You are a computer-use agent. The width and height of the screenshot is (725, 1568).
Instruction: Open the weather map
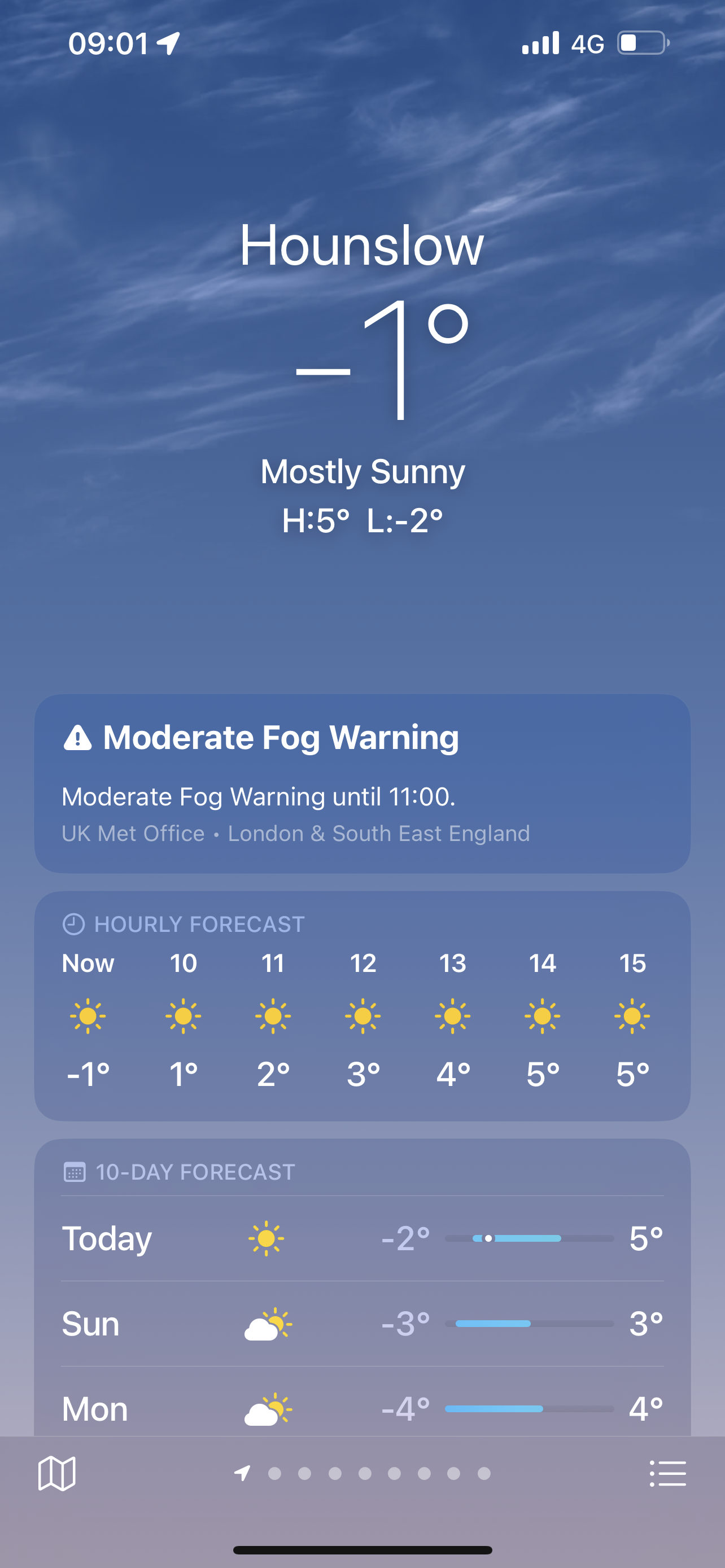pos(56,1473)
